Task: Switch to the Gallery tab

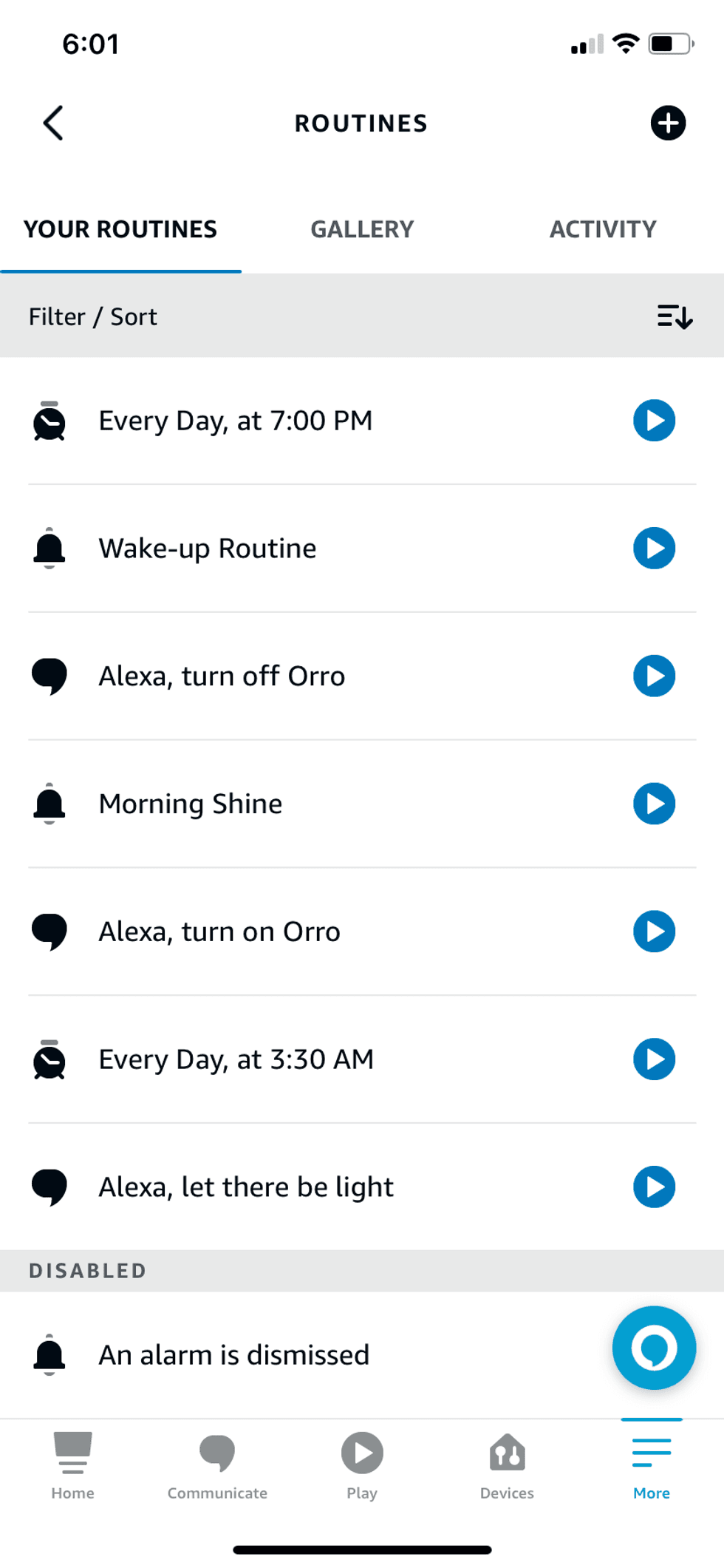Action: pos(361,228)
